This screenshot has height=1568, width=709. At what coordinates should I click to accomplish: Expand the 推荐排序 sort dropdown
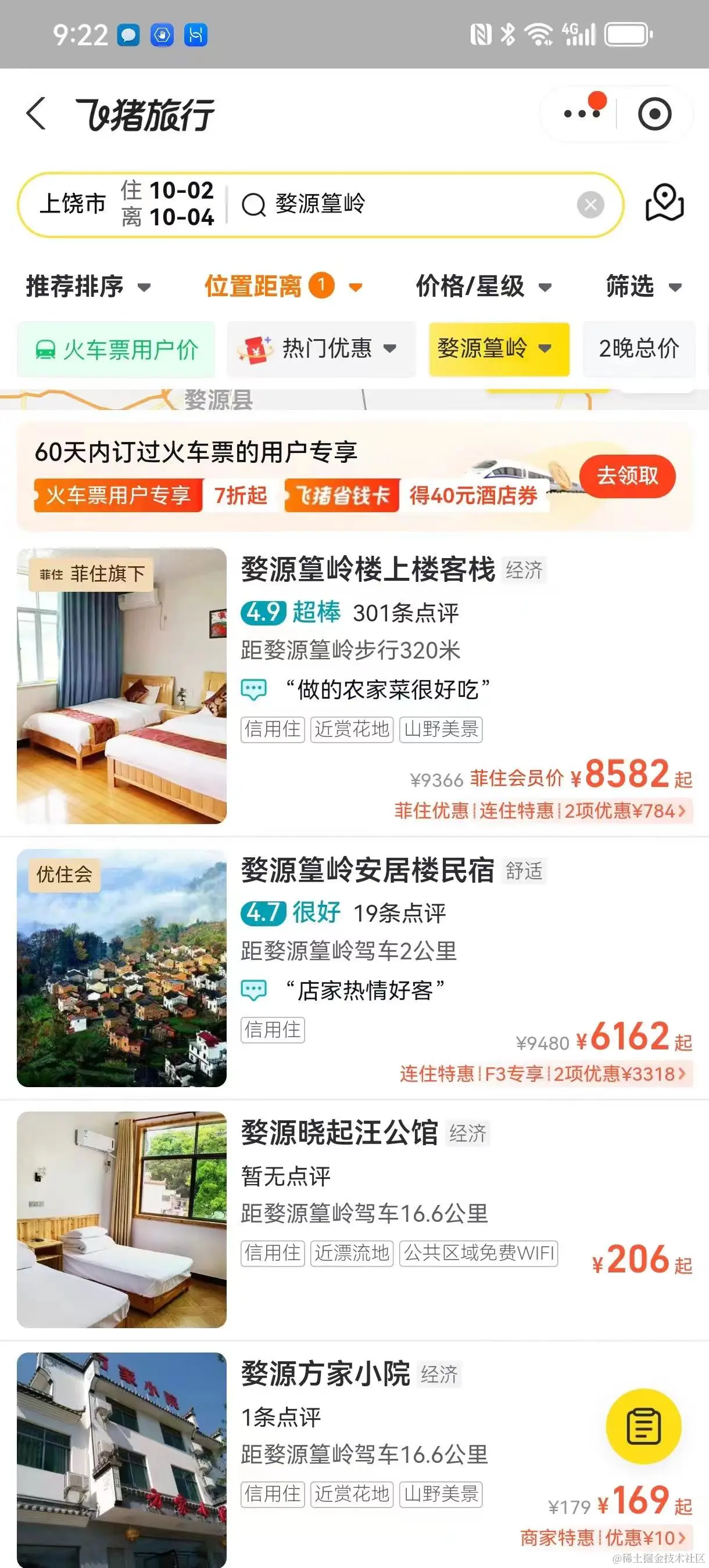coord(88,287)
